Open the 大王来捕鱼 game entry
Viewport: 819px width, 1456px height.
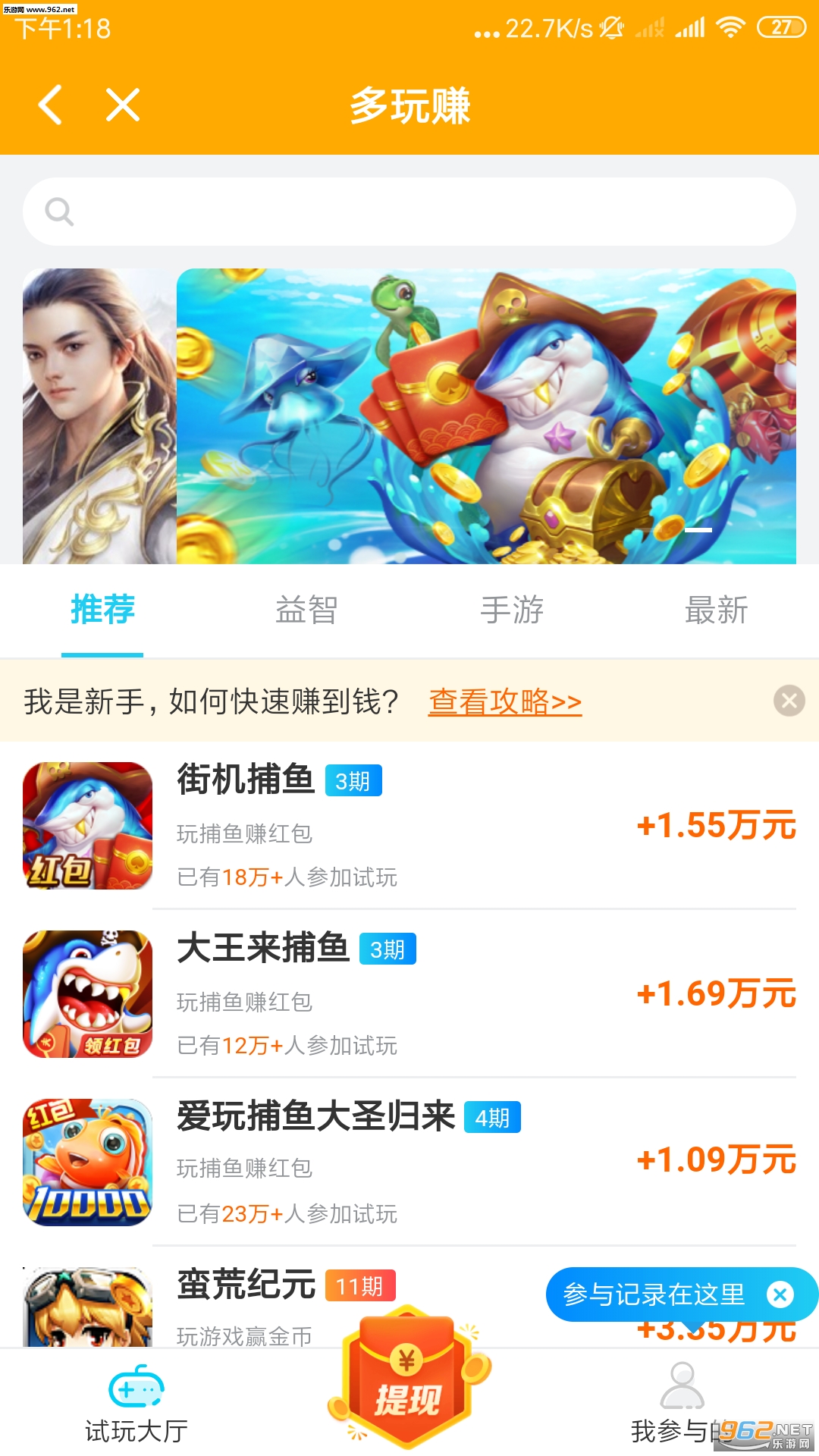[x=409, y=994]
